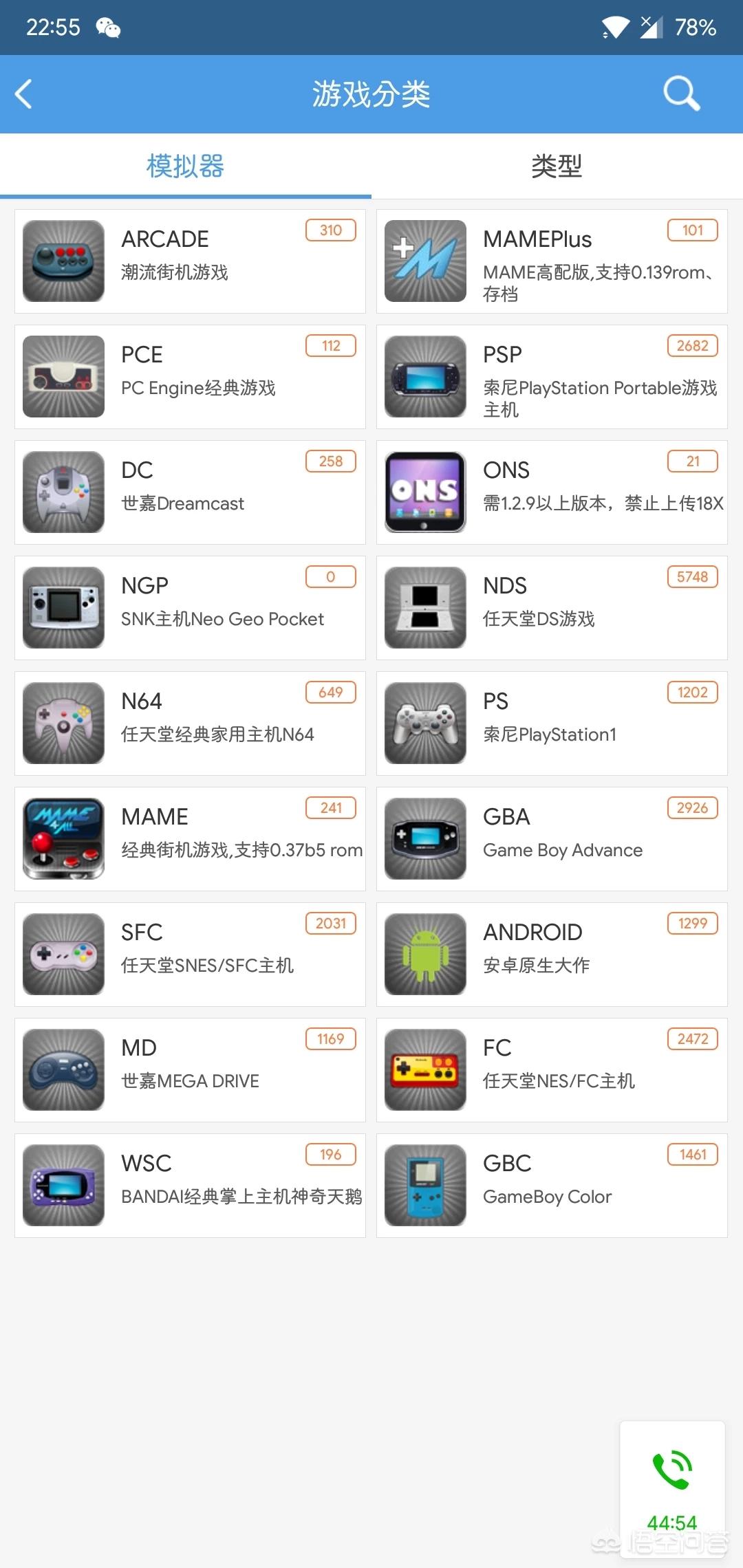Open the PSP games category
Screen dimensions: 743x1568
[552, 377]
